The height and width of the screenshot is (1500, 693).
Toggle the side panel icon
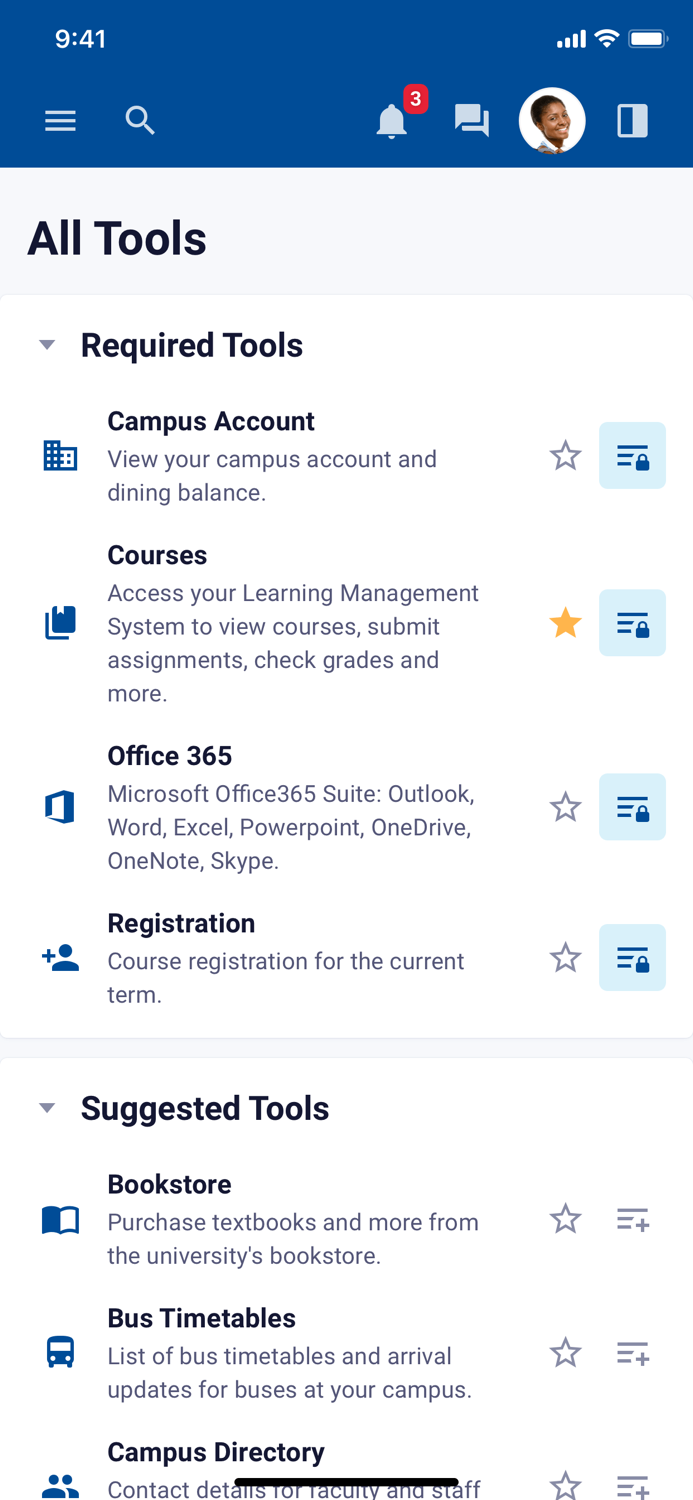click(x=632, y=121)
